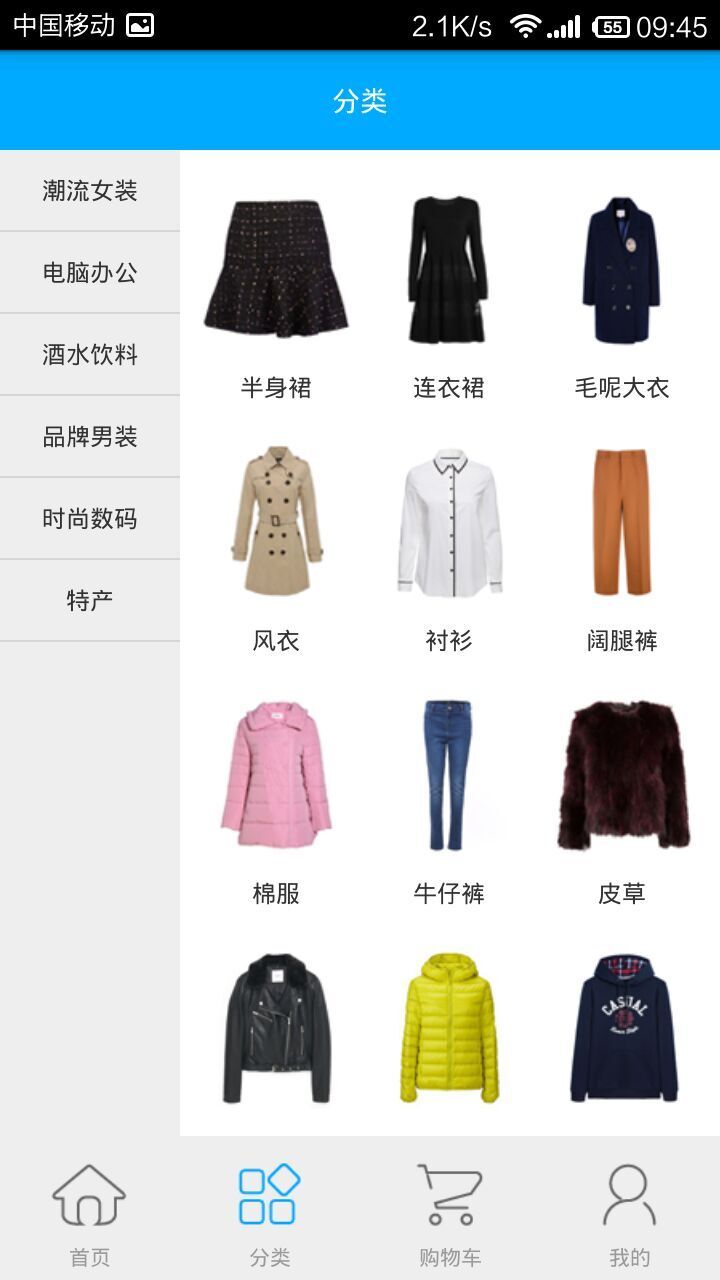
Task: Open the 购物车 tab
Action: (x=450, y=1212)
